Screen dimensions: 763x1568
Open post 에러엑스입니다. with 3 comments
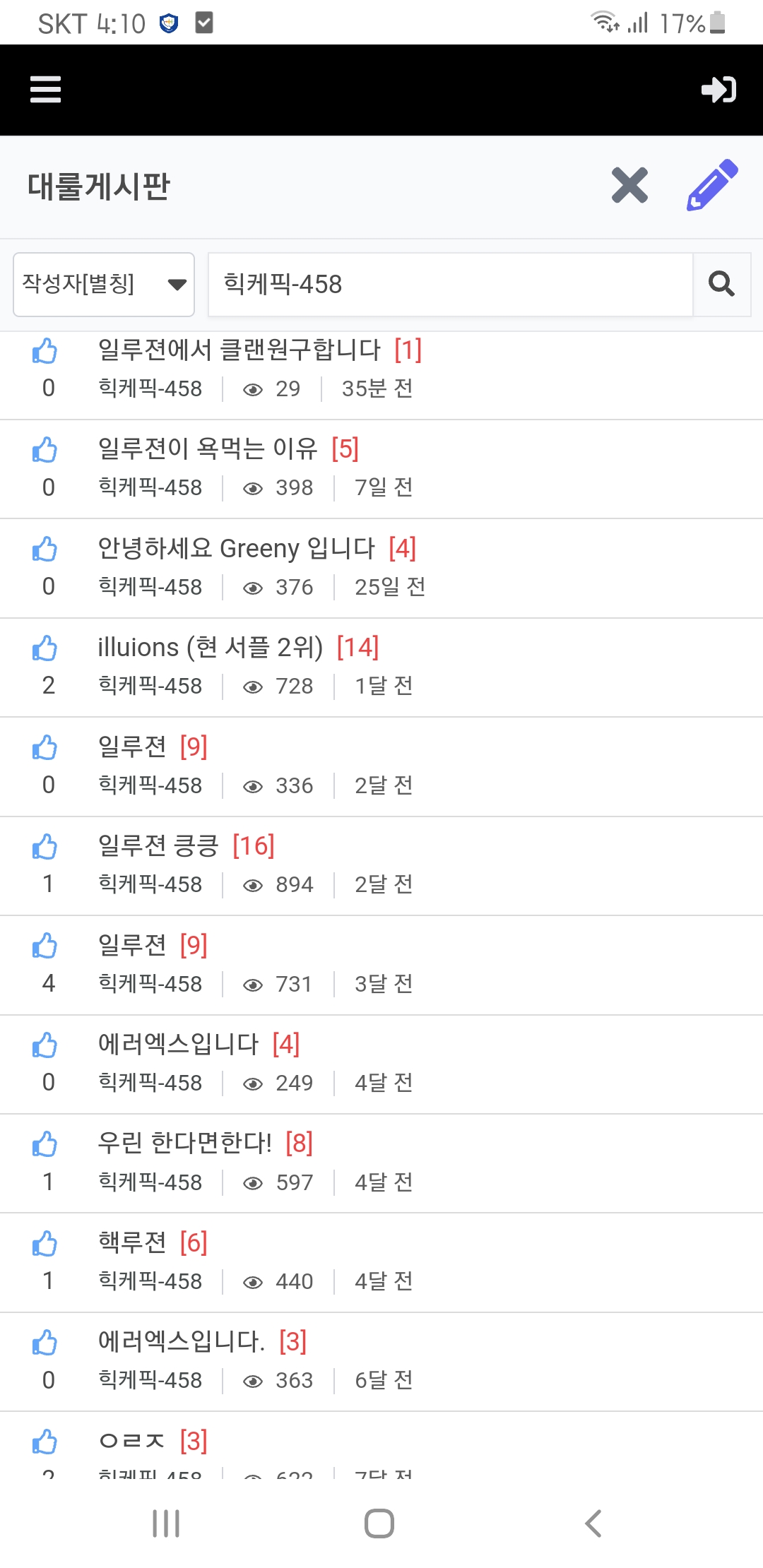click(x=181, y=1341)
